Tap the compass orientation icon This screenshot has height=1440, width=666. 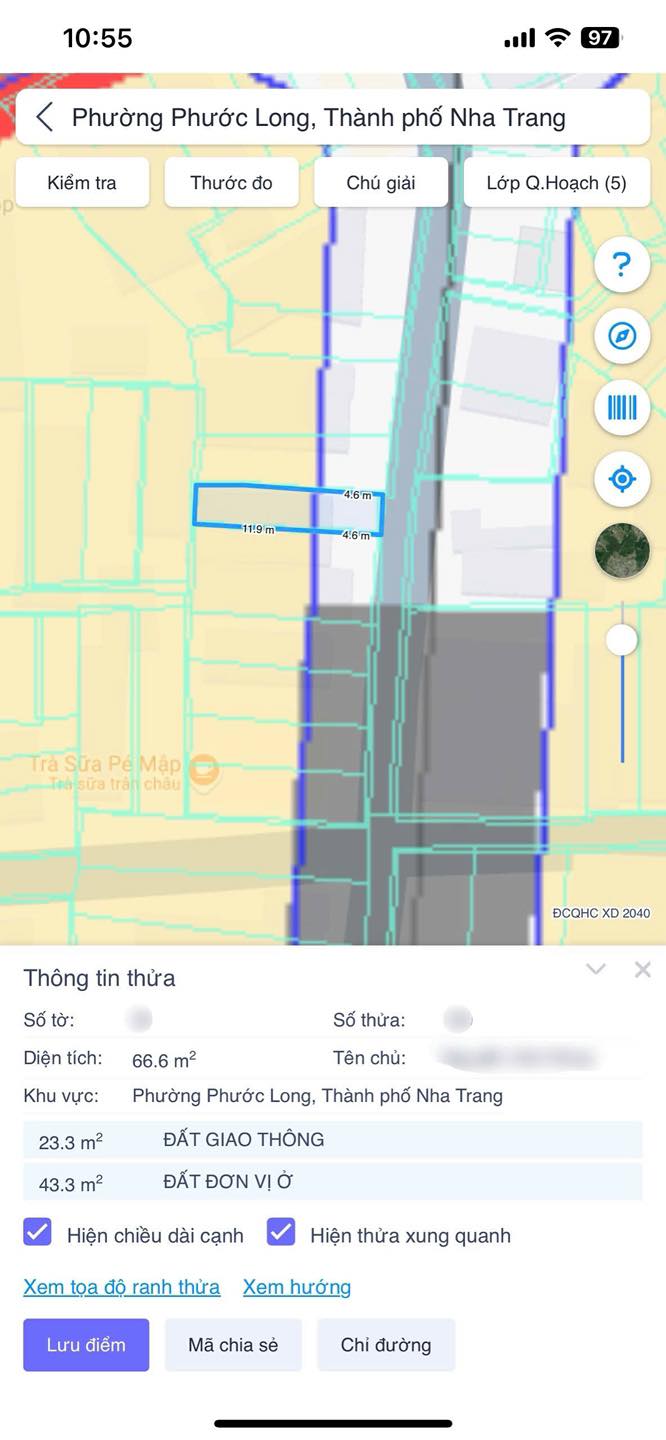[622, 336]
